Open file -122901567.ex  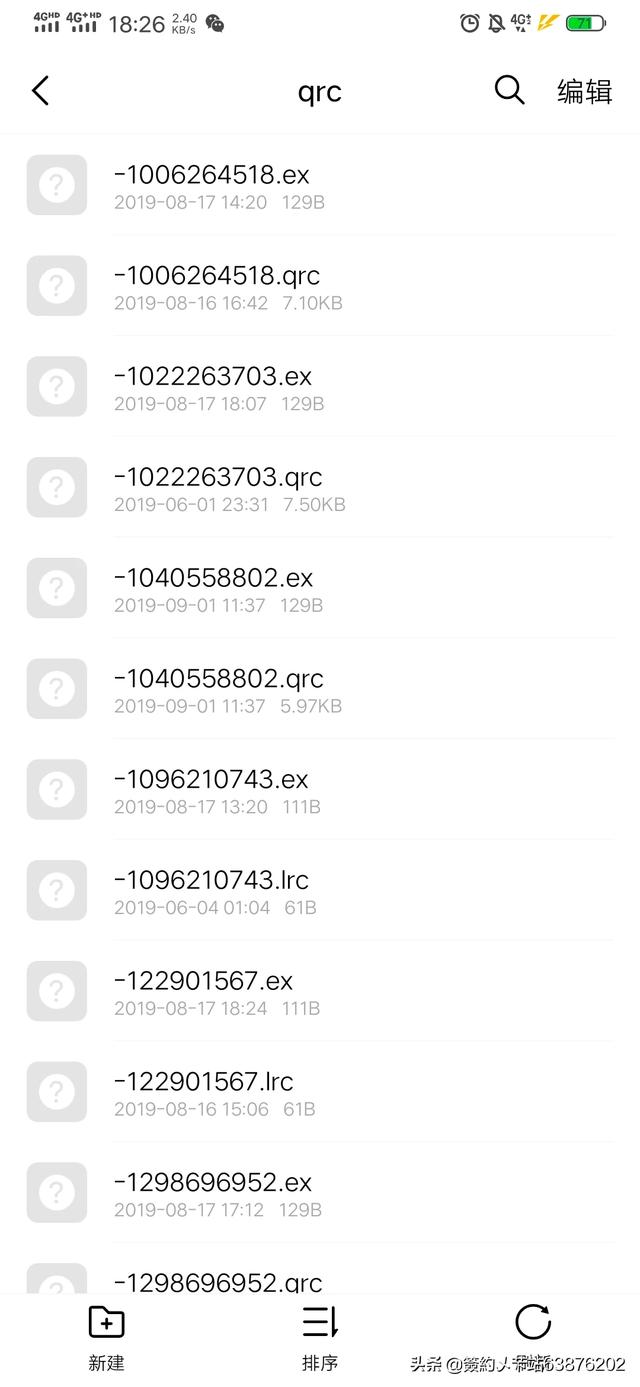tap(320, 992)
